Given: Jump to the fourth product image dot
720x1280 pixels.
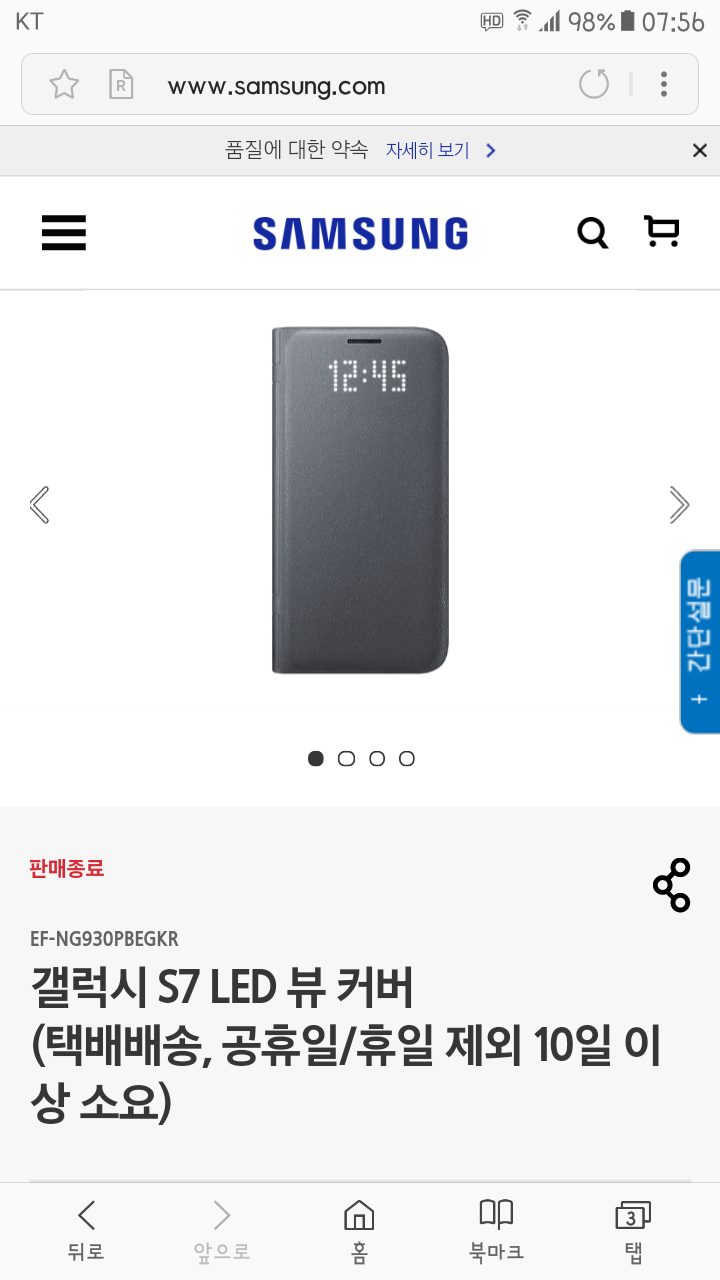Looking at the screenshot, I should pyautogui.click(x=406, y=759).
